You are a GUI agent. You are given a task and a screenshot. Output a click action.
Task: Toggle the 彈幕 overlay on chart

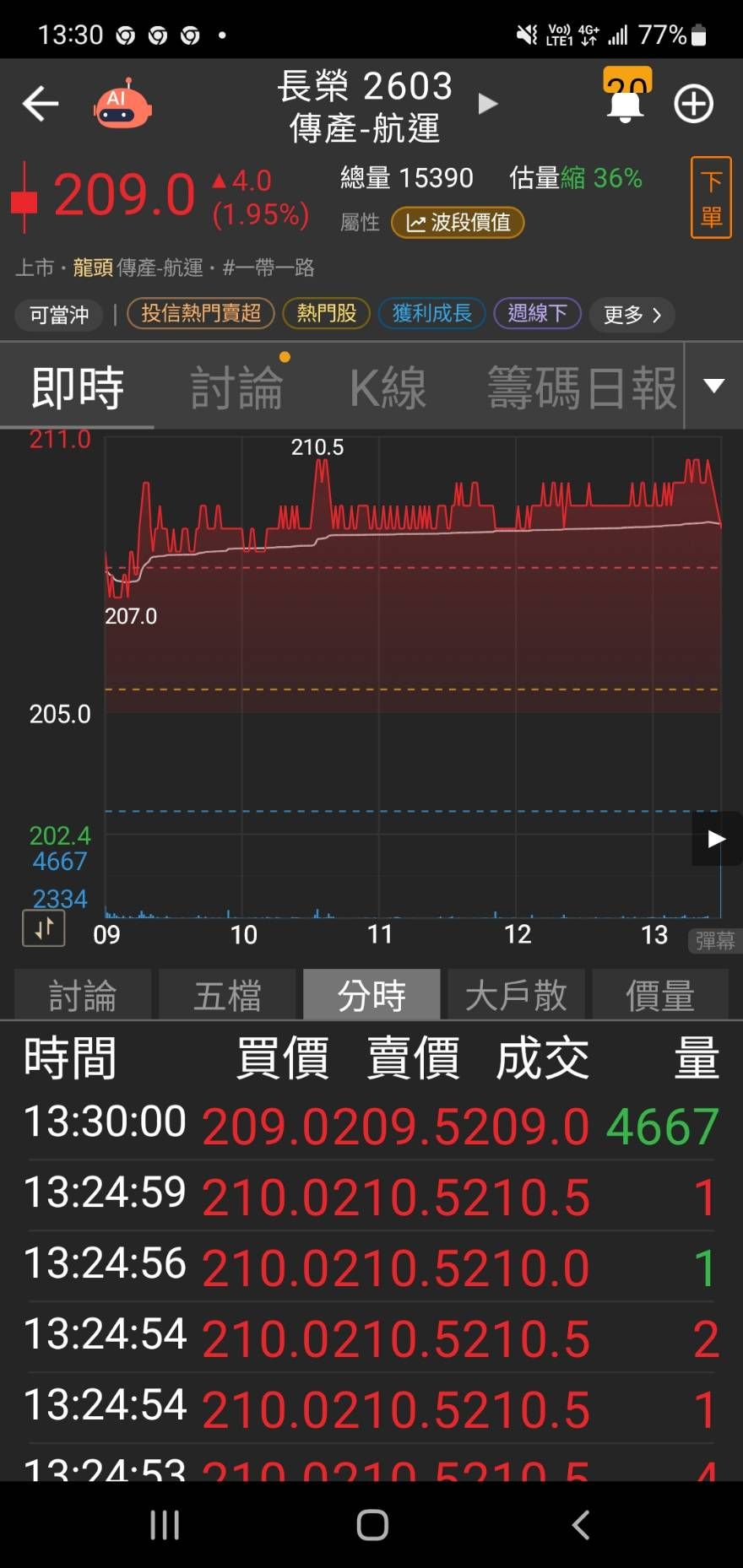(x=714, y=941)
